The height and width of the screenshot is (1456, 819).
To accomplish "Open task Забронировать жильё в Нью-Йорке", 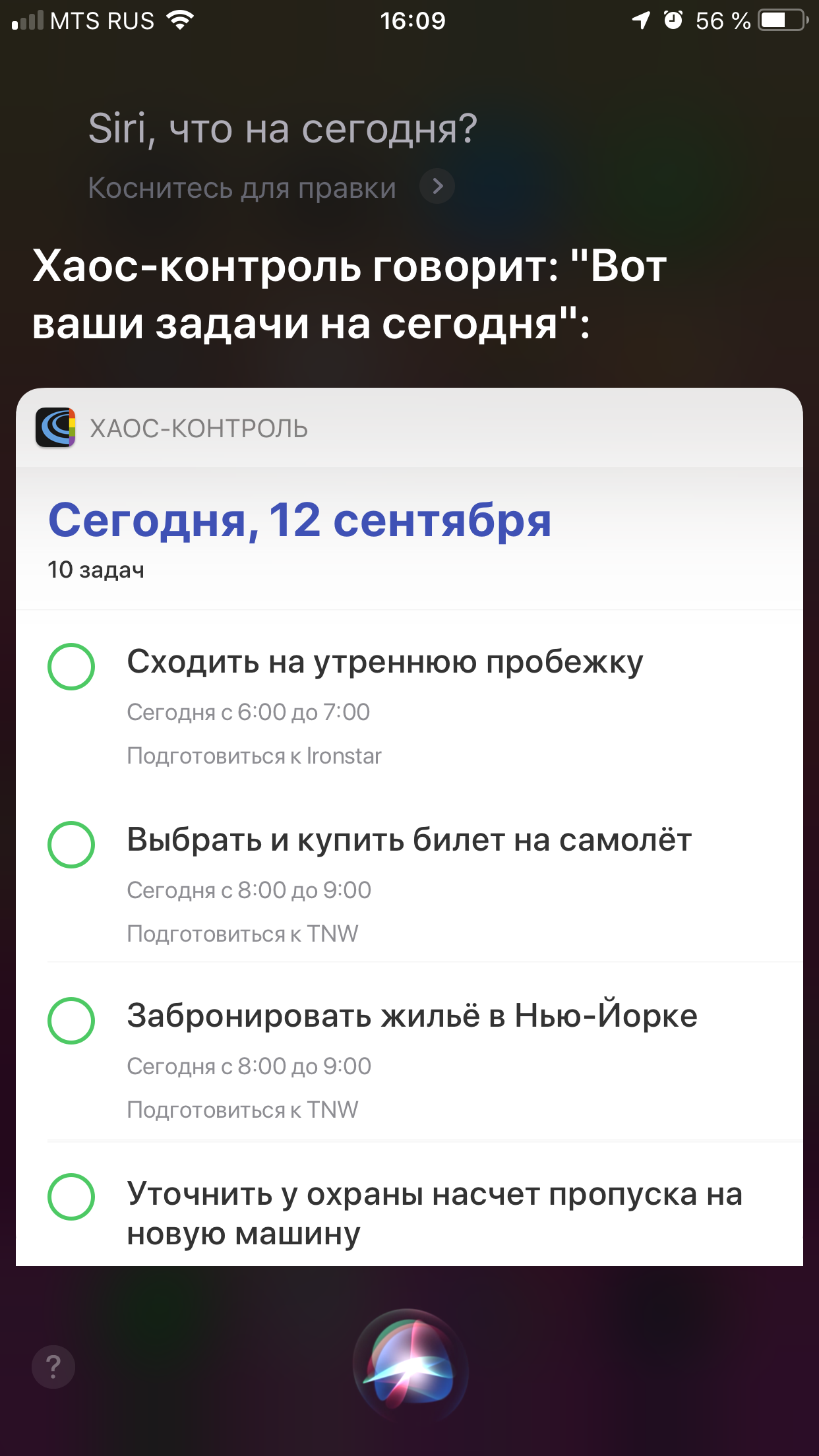I will (412, 1016).
